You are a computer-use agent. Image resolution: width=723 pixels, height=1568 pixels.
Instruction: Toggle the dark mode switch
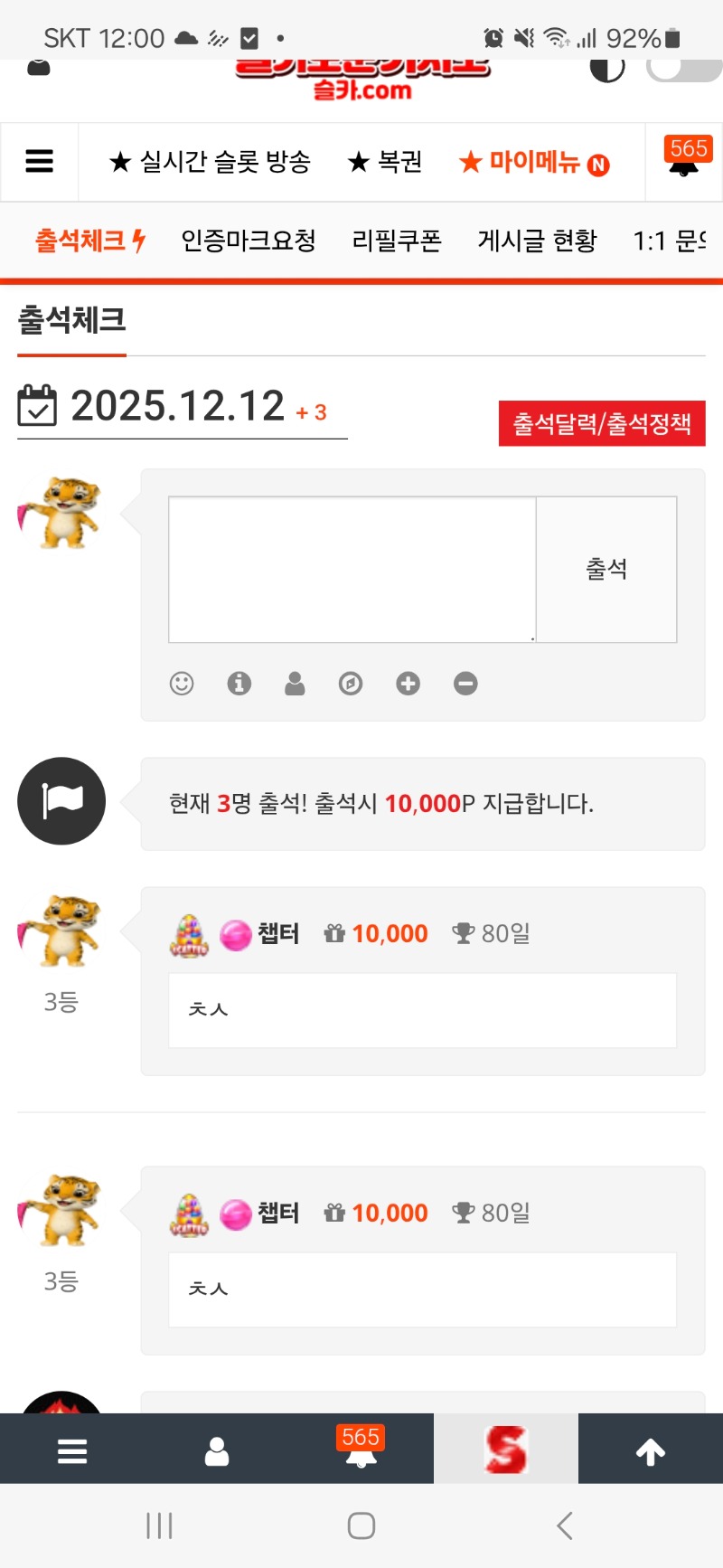point(682,69)
